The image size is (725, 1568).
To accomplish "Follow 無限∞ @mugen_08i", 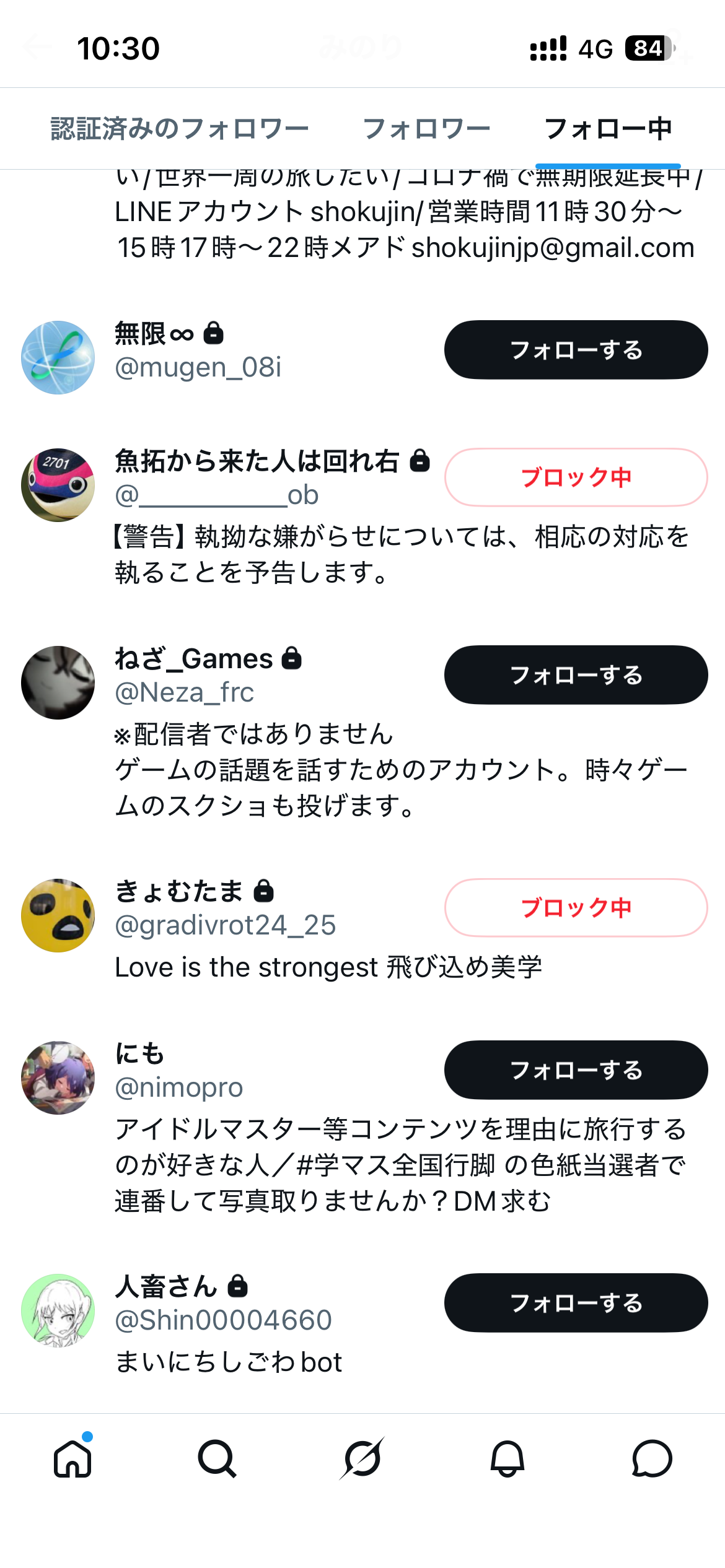I will pos(576,350).
